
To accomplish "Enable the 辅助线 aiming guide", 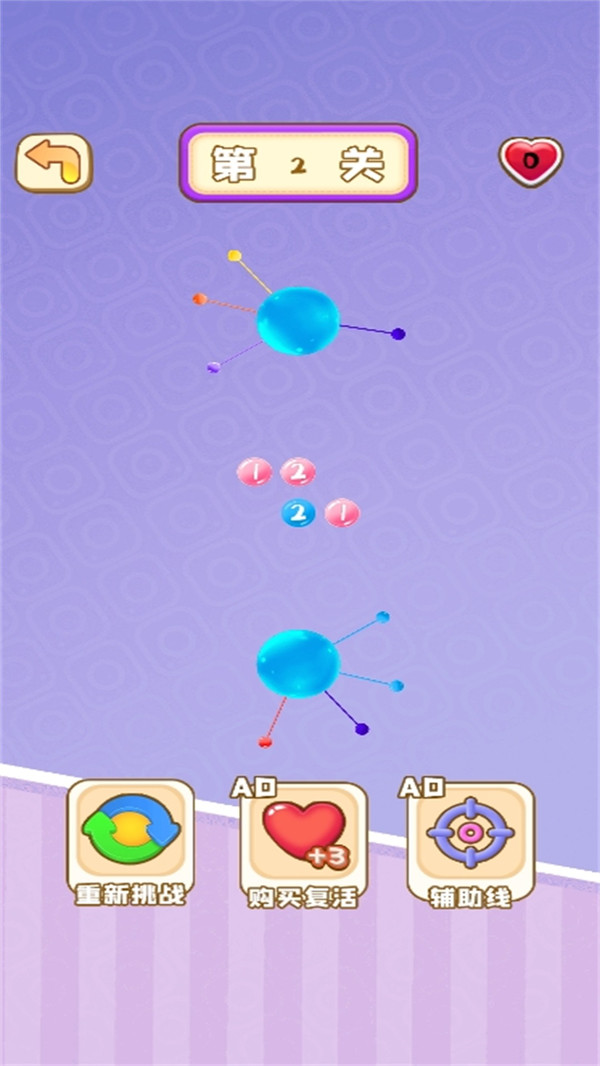I will point(470,843).
